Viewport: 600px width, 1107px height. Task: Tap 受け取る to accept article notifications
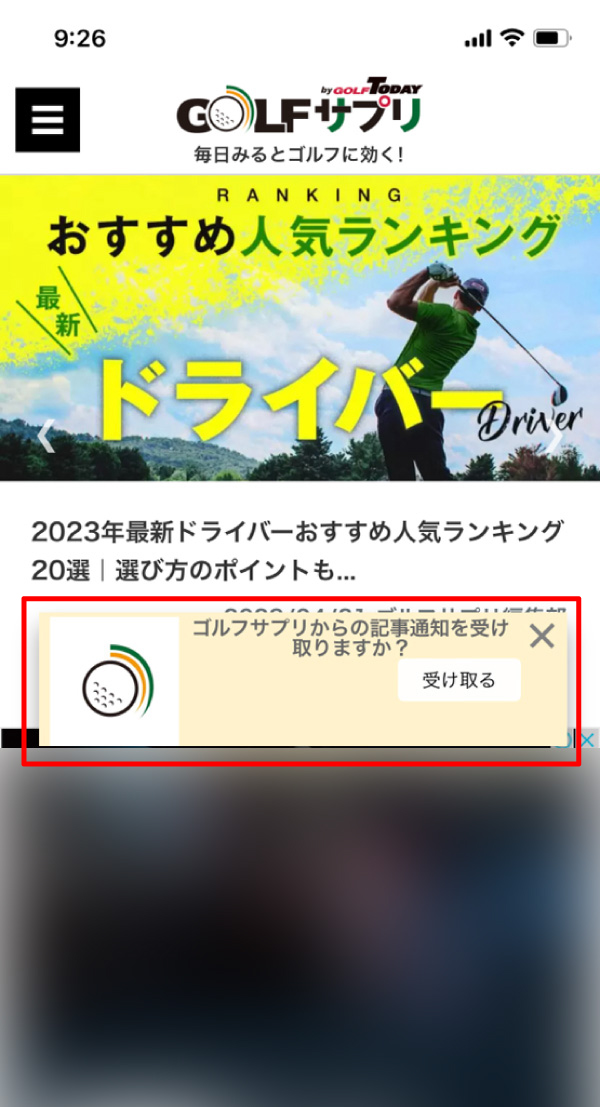pyautogui.click(x=459, y=680)
